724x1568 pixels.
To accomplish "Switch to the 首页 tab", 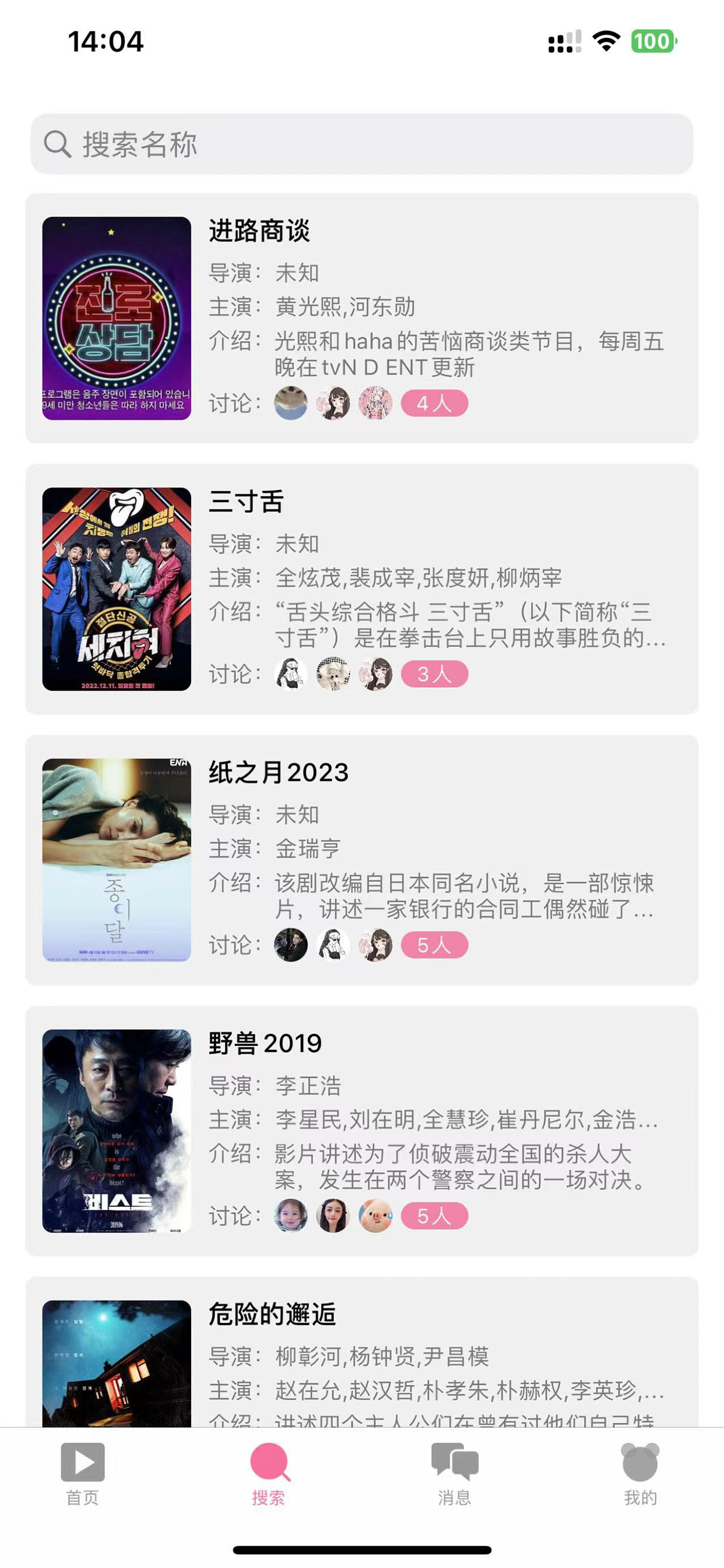I will click(x=83, y=1473).
